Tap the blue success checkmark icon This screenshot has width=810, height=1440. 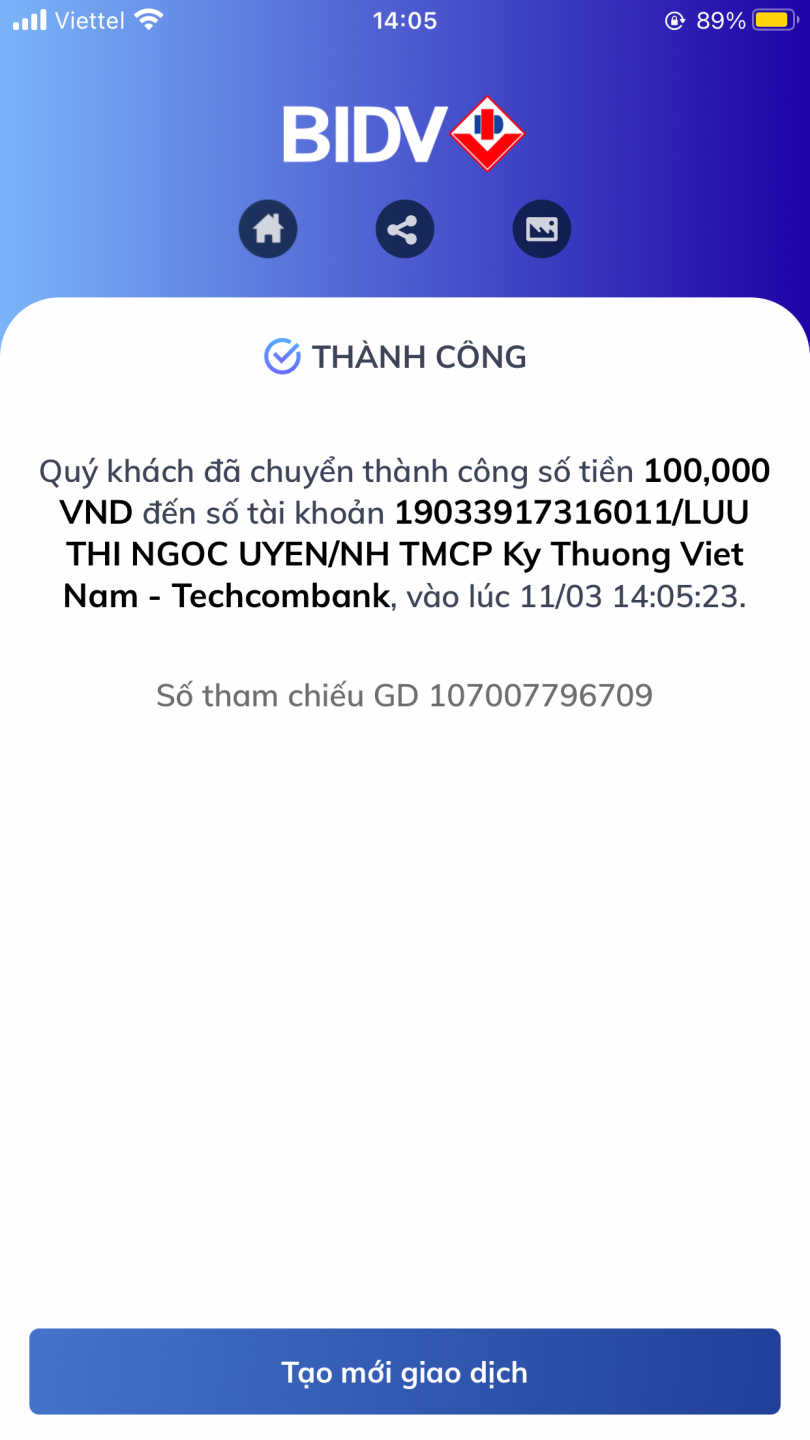[x=283, y=355]
